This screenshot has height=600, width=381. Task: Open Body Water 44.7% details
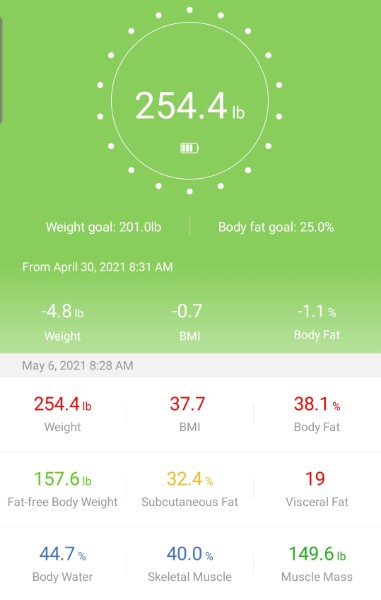(63, 564)
